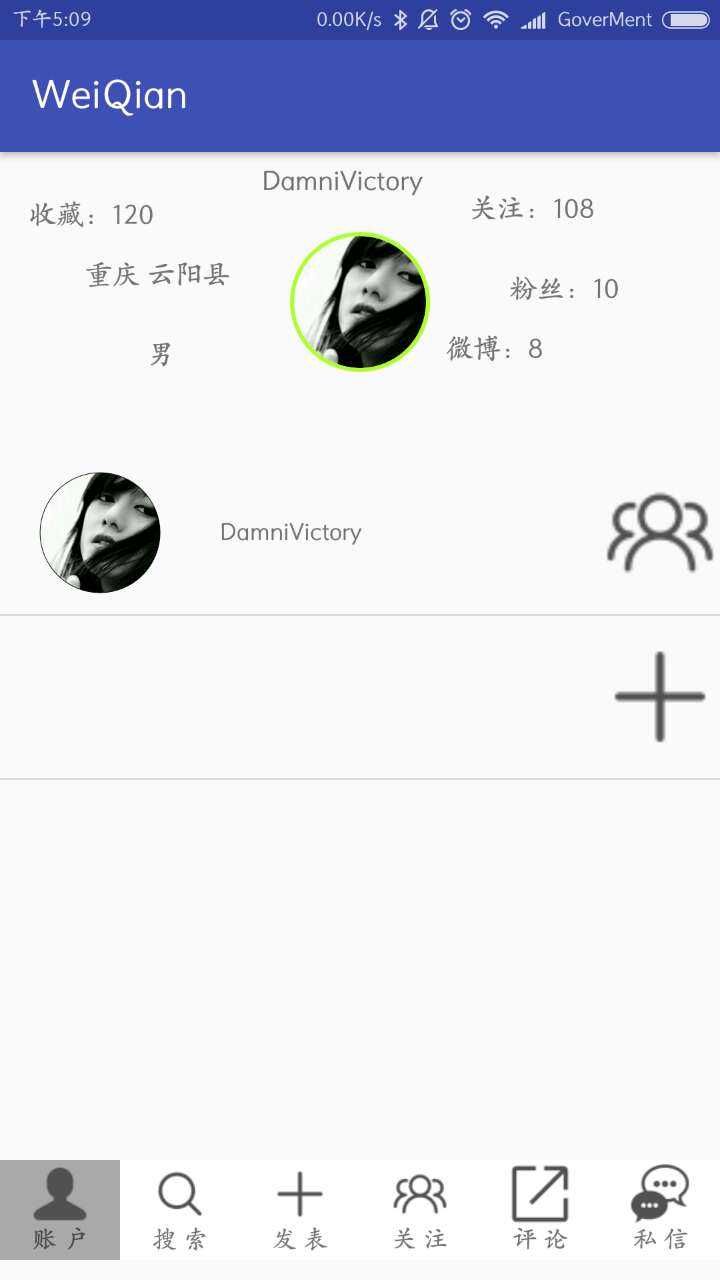The image size is (720, 1280).
Task: Tap the group icon beside DamniVictory
Action: (659, 532)
